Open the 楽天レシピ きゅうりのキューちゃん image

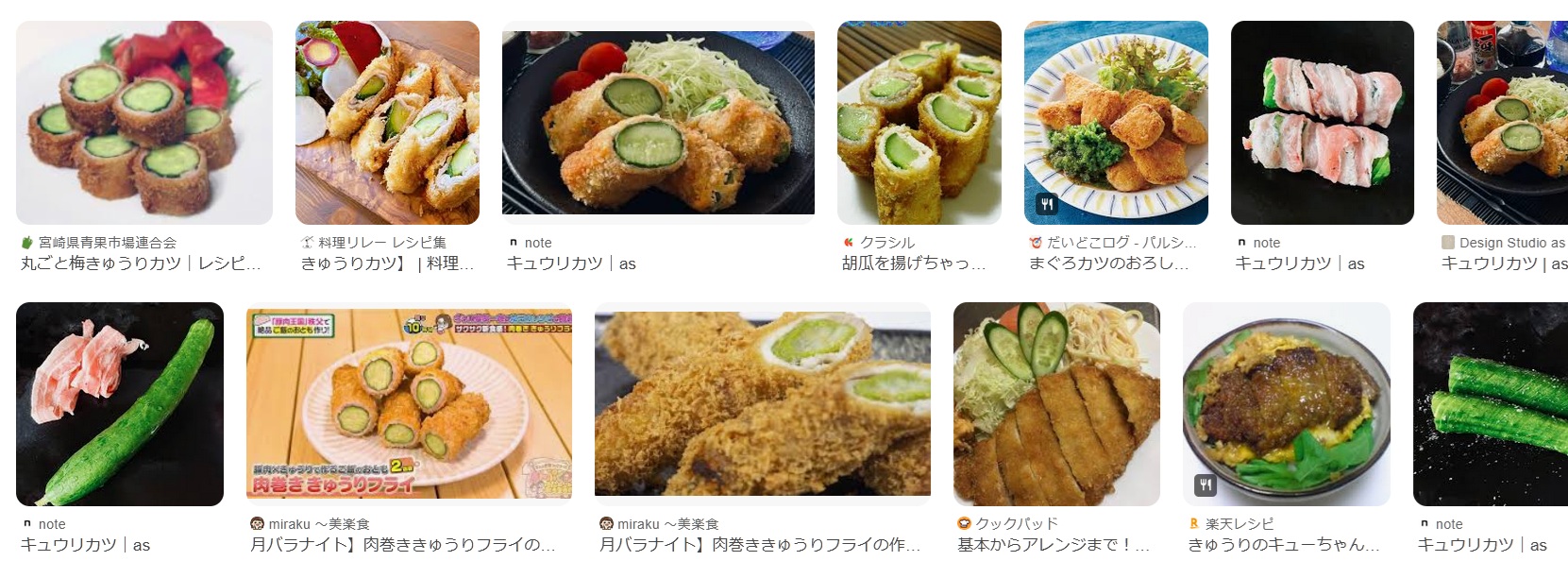1286,404
